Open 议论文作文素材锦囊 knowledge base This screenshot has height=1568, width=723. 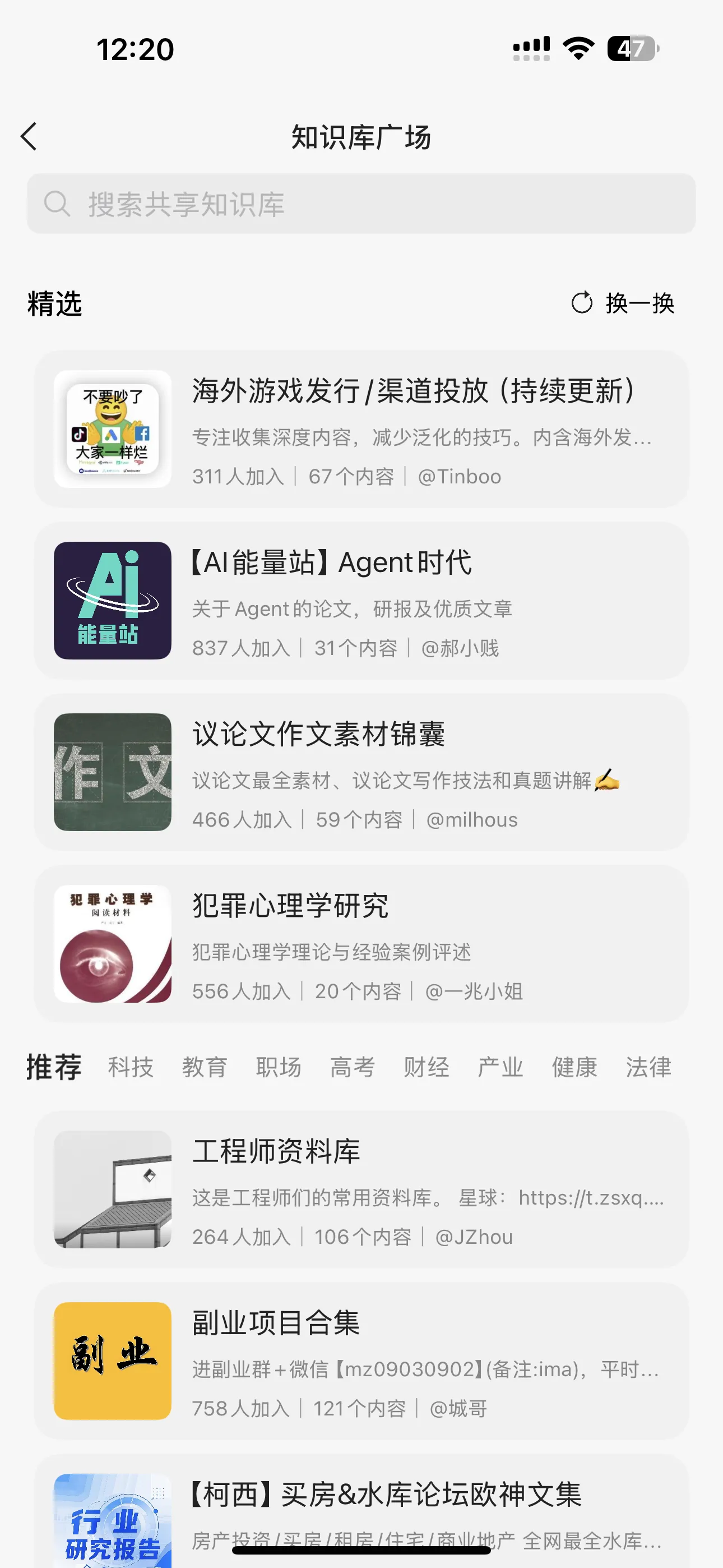point(361,772)
